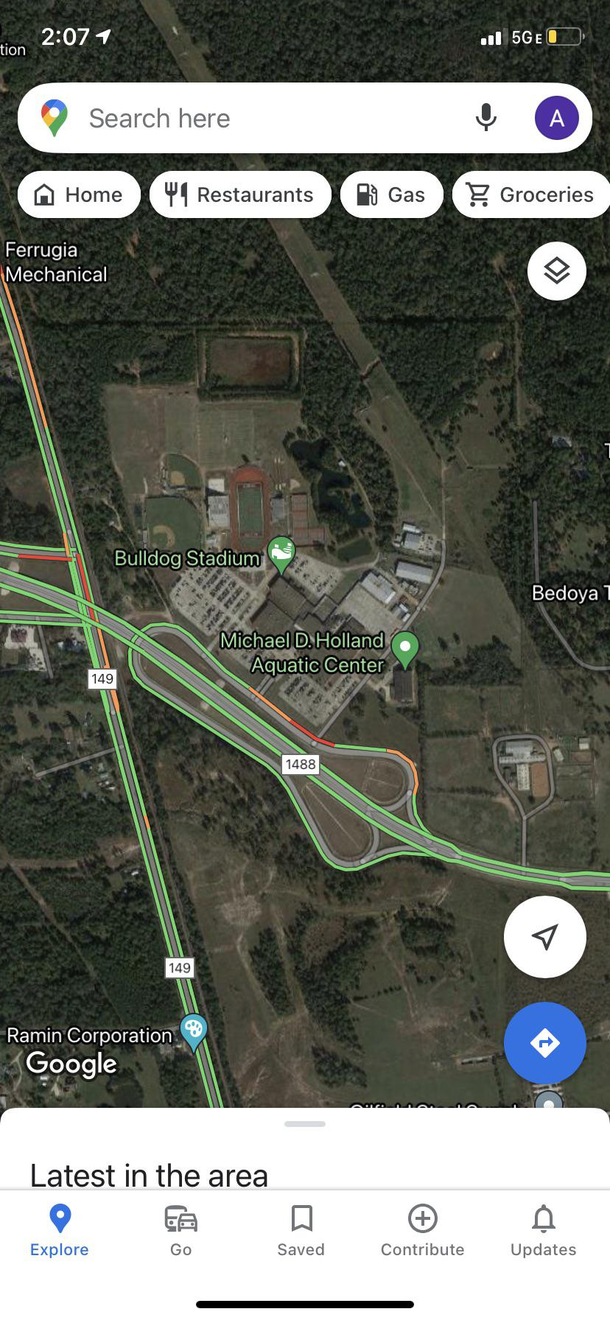Open the Updates tab

tap(543, 1230)
